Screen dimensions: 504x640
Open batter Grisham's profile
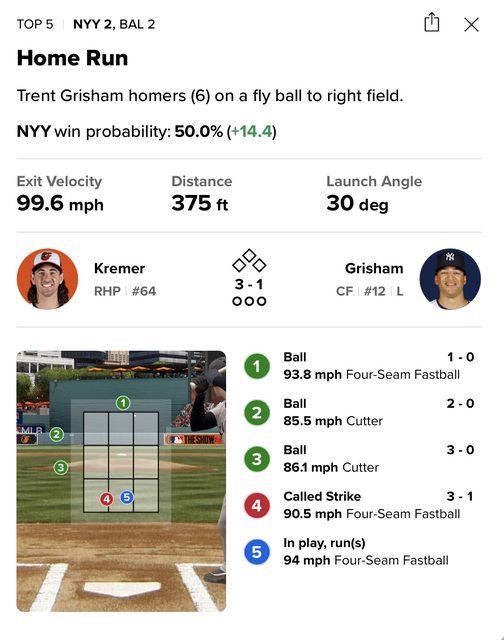[x=450, y=279]
